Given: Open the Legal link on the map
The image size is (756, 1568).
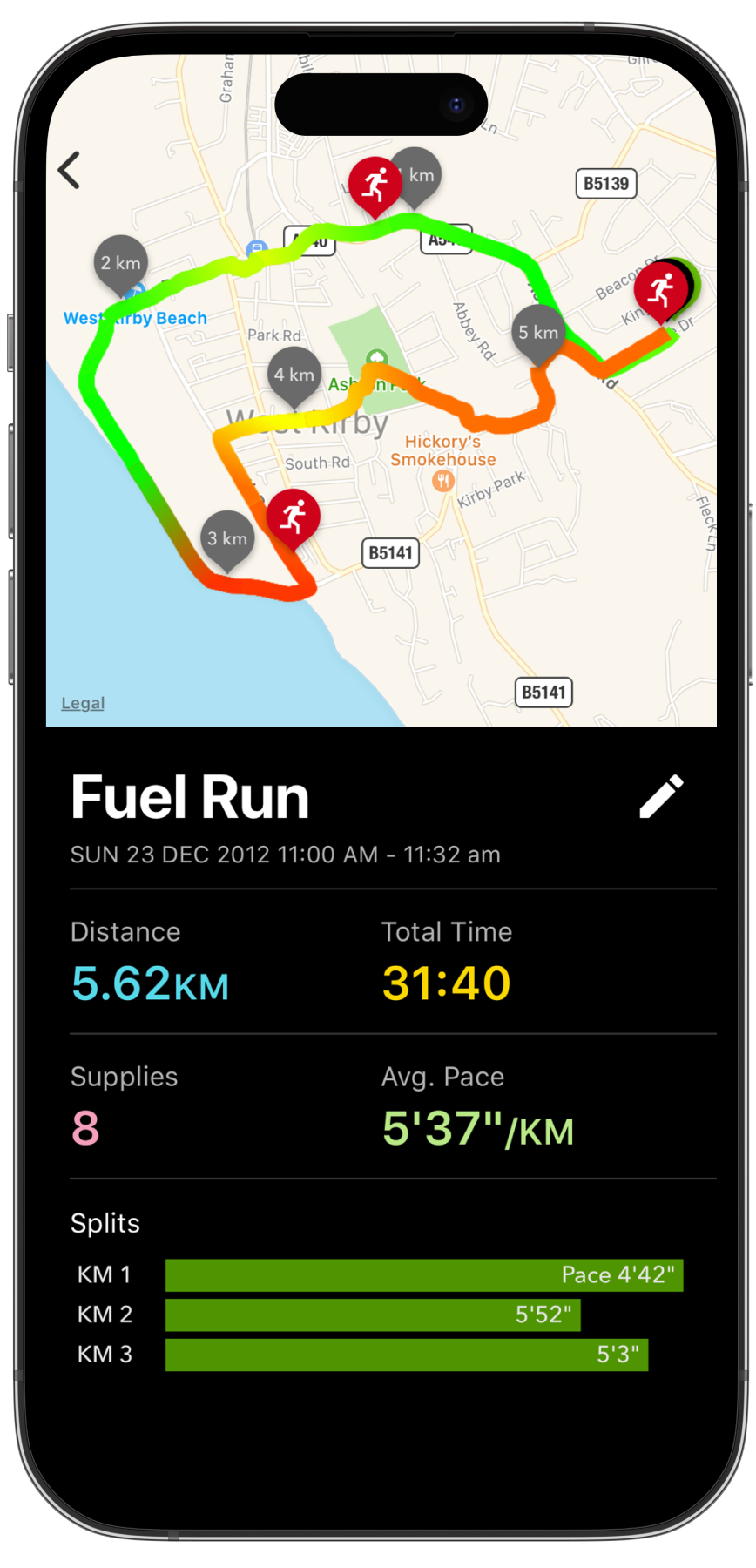Looking at the screenshot, I should (x=83, y=703).
